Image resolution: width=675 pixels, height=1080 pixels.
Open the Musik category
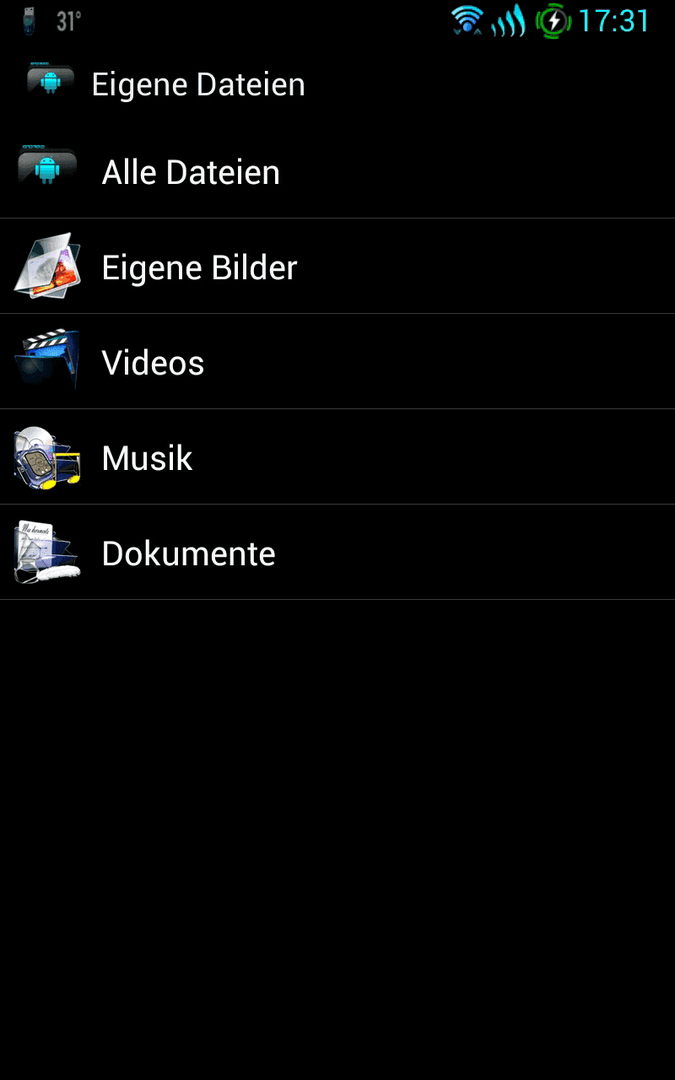click(x=338, y=457)
